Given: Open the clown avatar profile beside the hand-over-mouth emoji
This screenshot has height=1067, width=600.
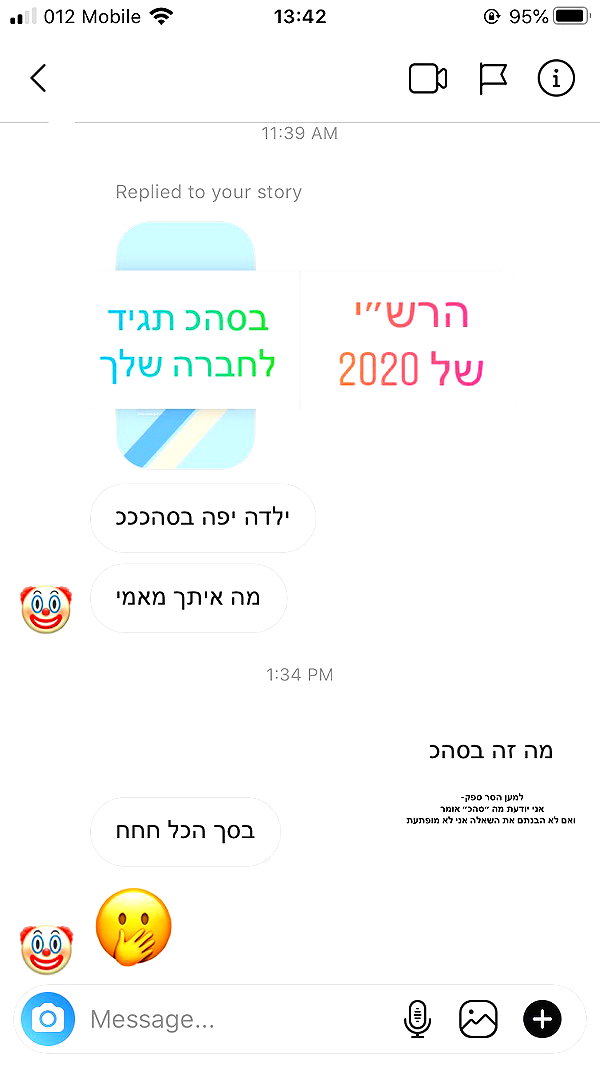Looking at the screenshot, I should [46, 949].
